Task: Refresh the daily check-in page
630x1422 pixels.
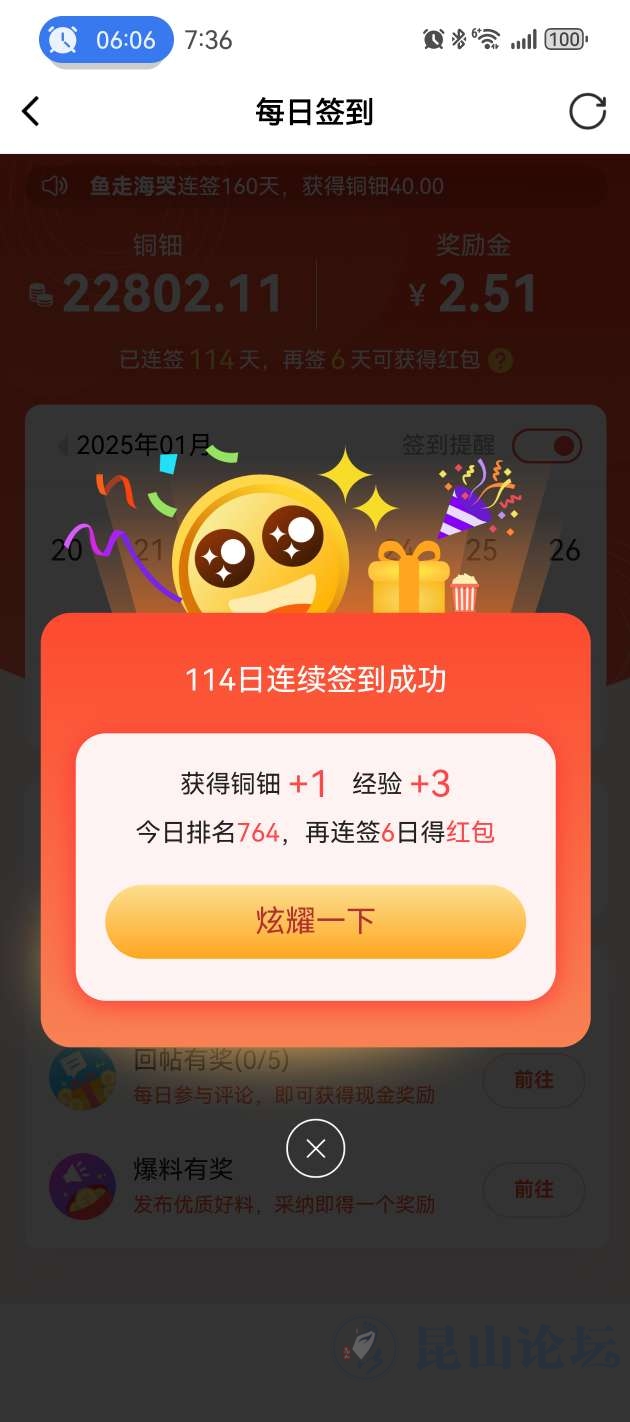Action: [x=587, y=111]
